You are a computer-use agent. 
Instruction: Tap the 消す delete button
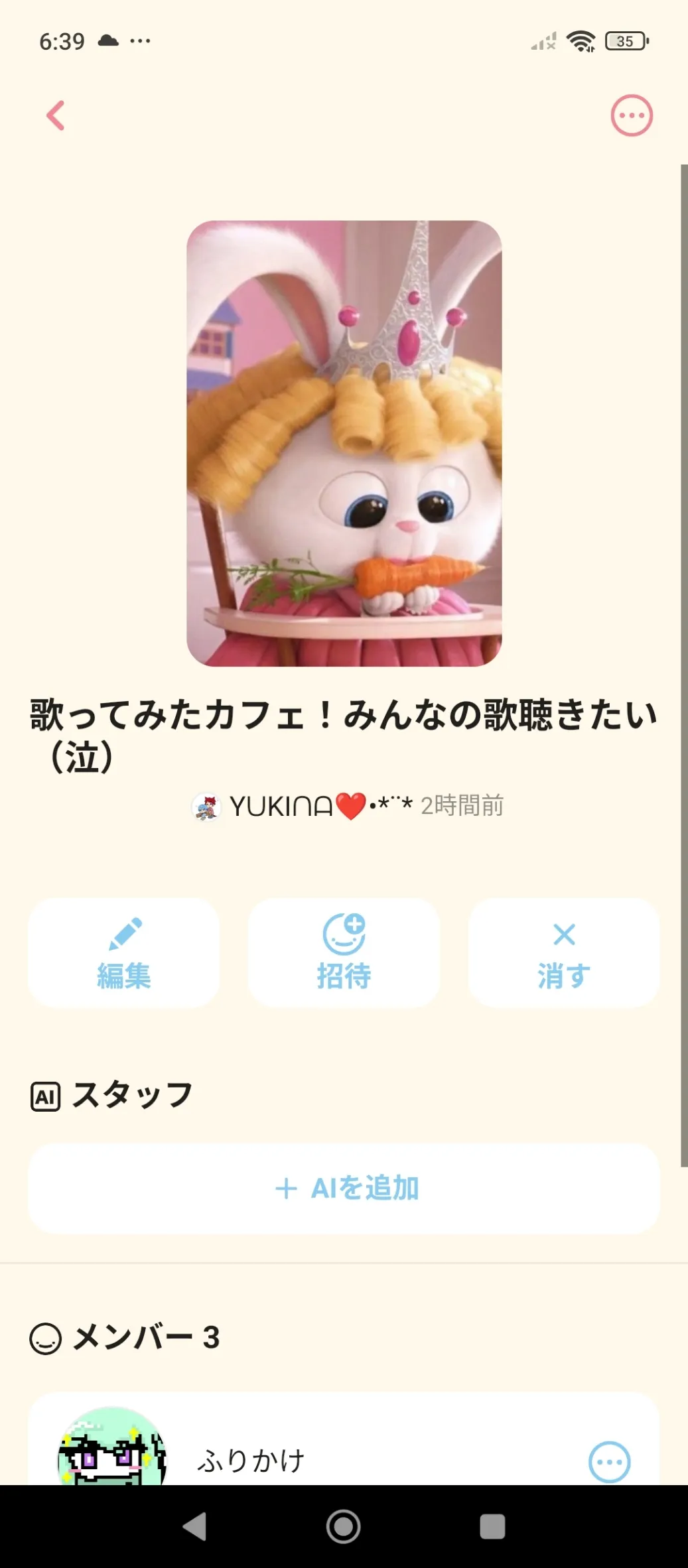pyautogui.click(x=564, y=952)
